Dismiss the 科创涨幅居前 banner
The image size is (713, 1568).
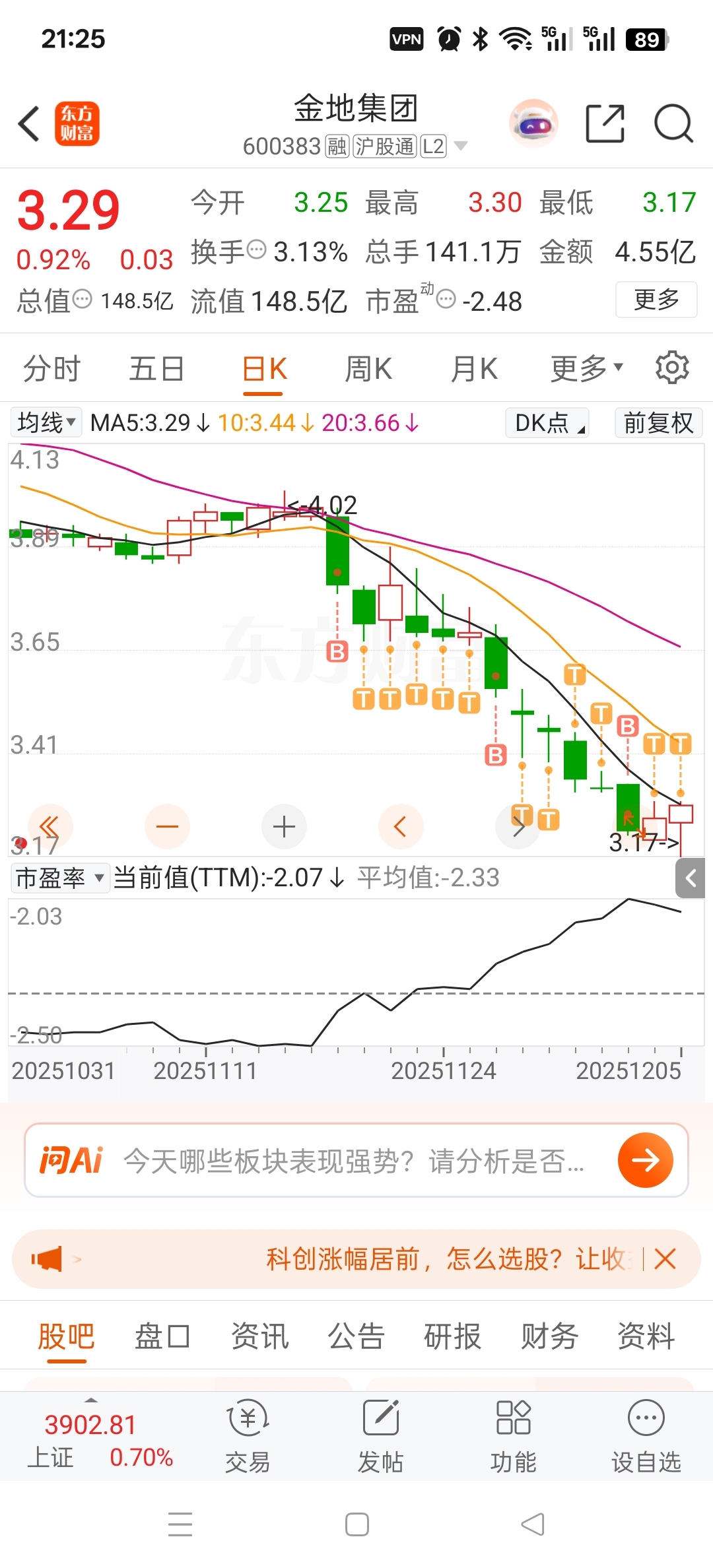pos(665,1259)
